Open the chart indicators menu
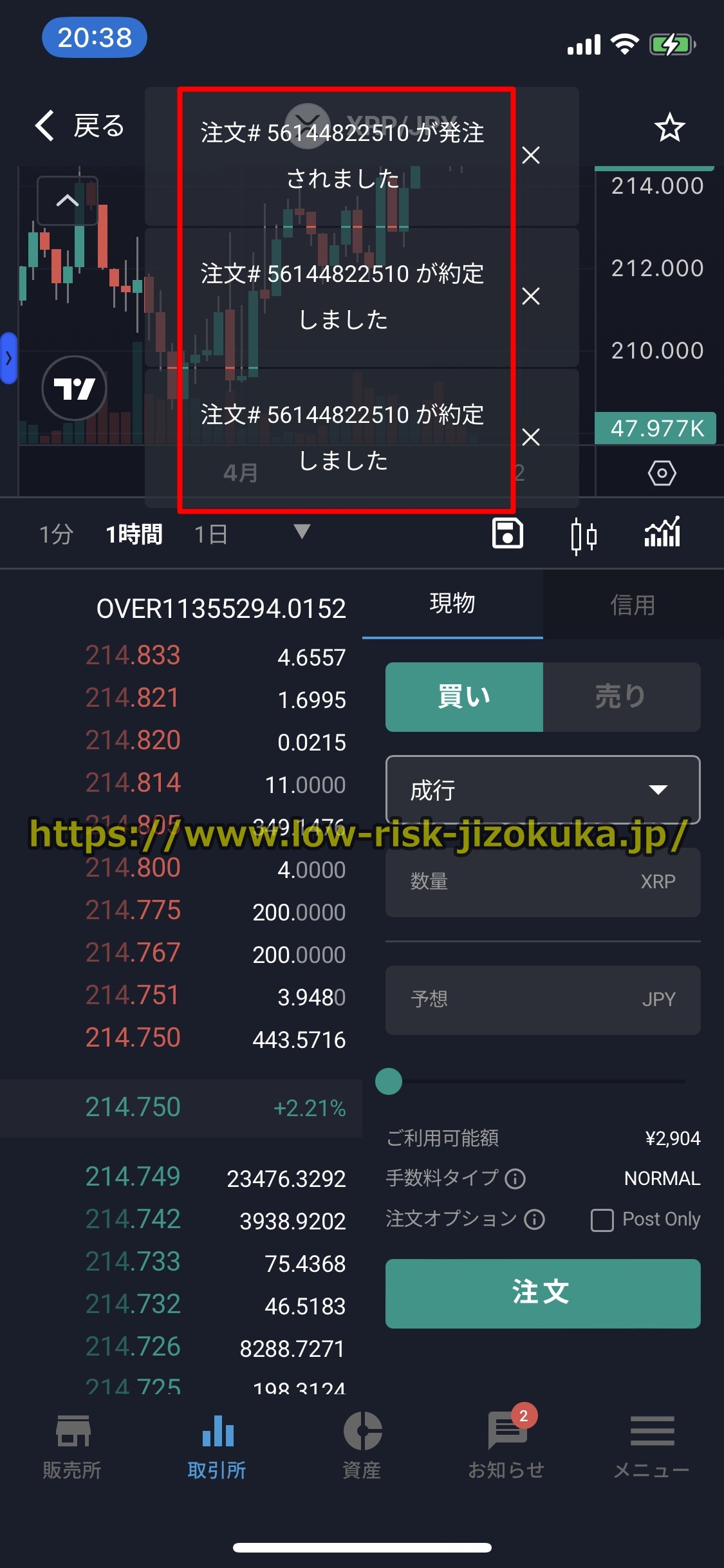Screen dimensions: 724x1568 click(x=662, y=533)
